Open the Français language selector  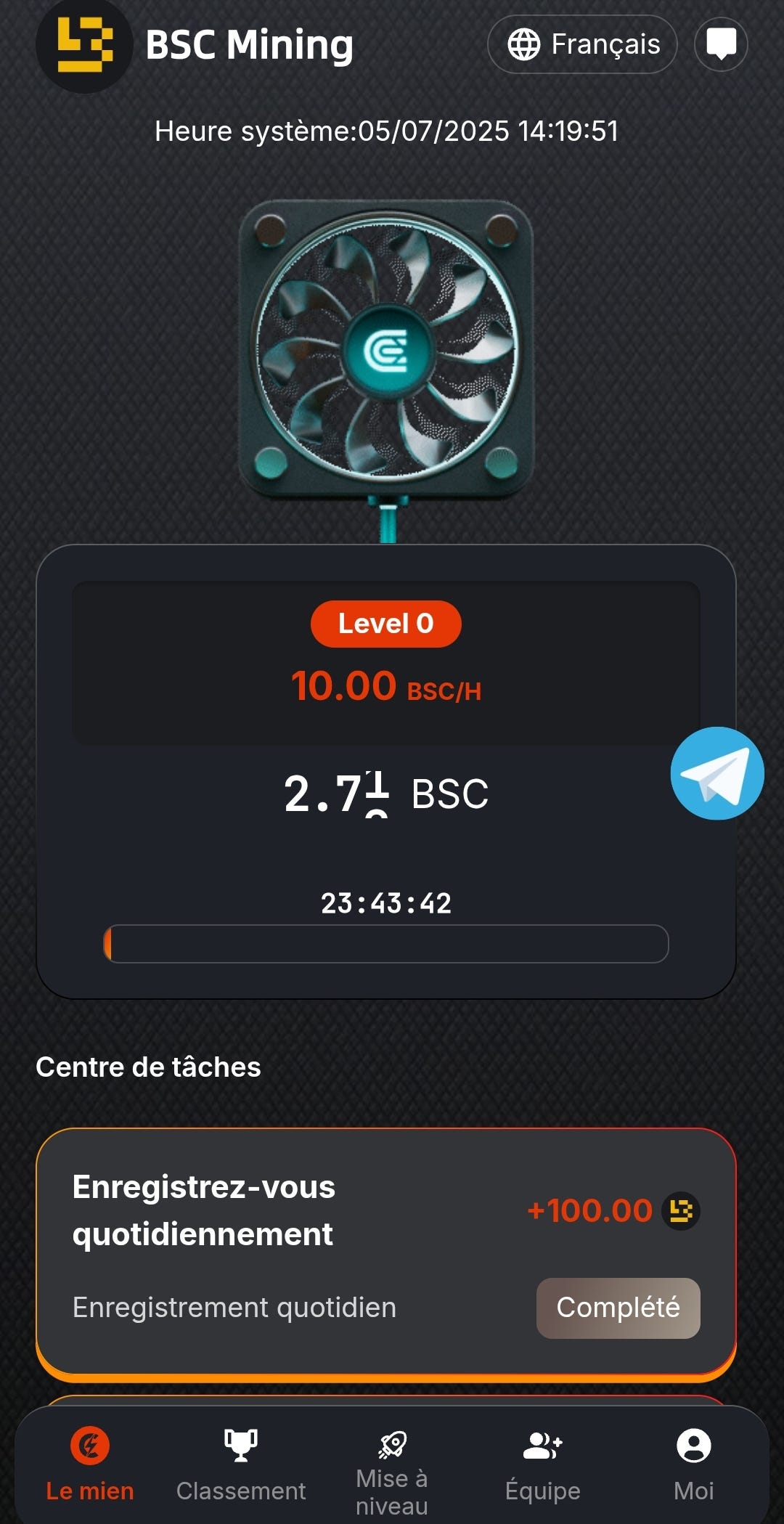582,44
